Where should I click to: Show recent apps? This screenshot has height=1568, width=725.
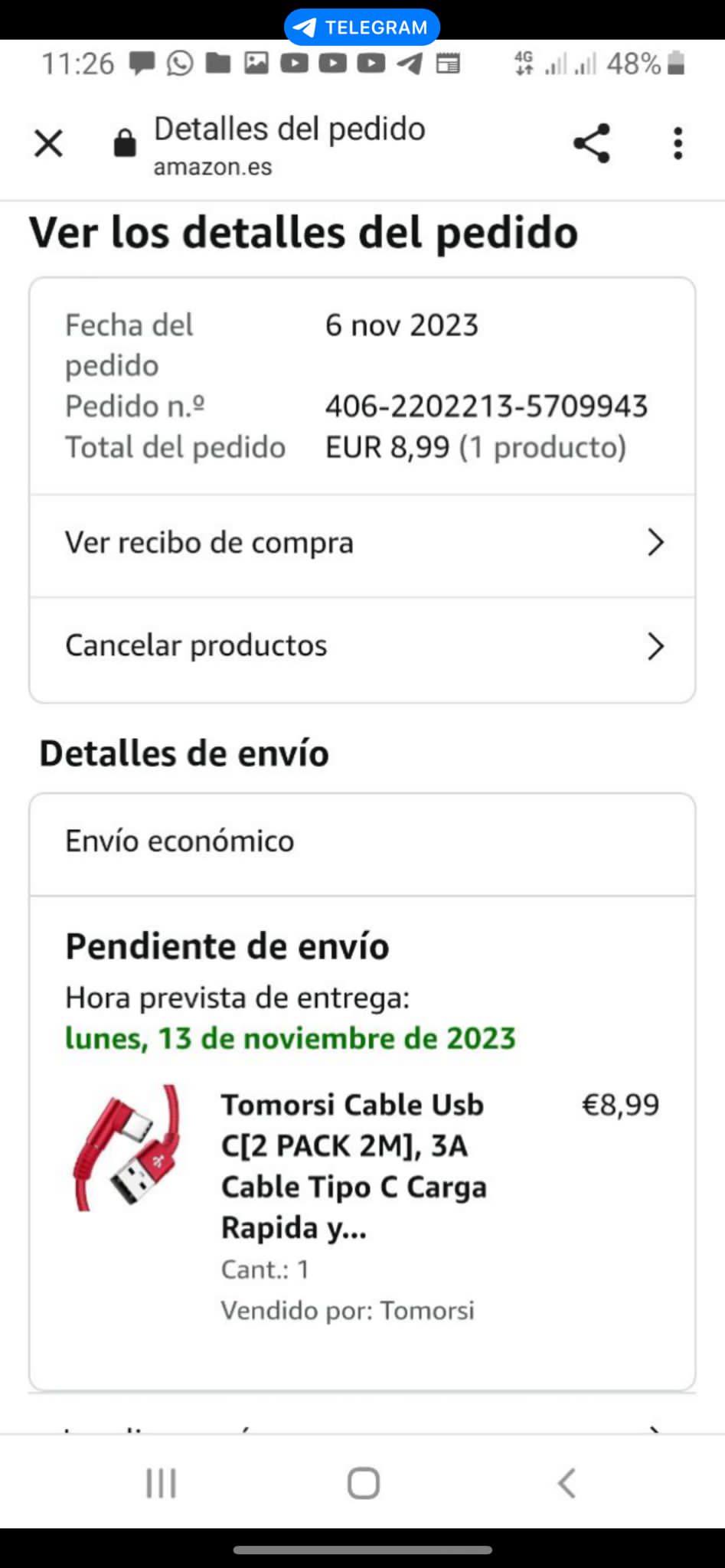pyautogui.click(x=161, y=1483)
